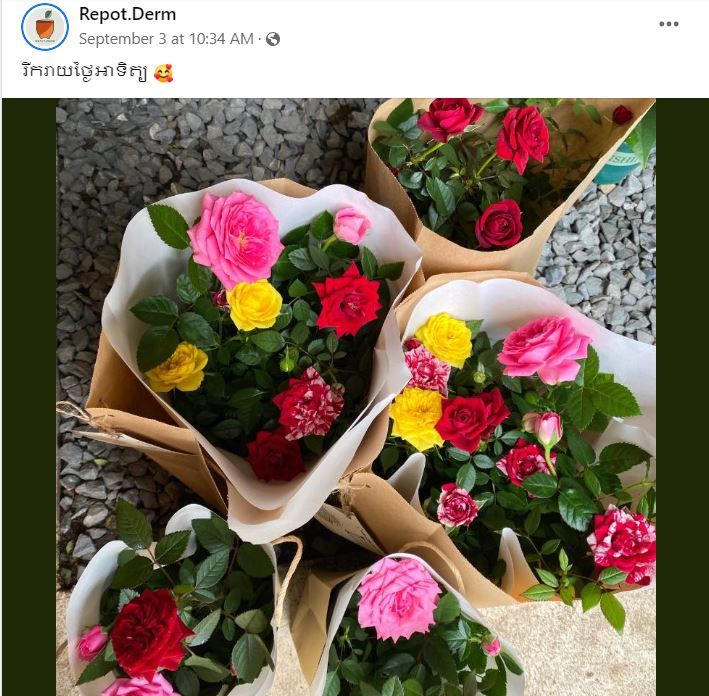Viewport: 709px width, 696px height.
Task: Open the post's three-dot options menu
Action: tap(669, 25)
